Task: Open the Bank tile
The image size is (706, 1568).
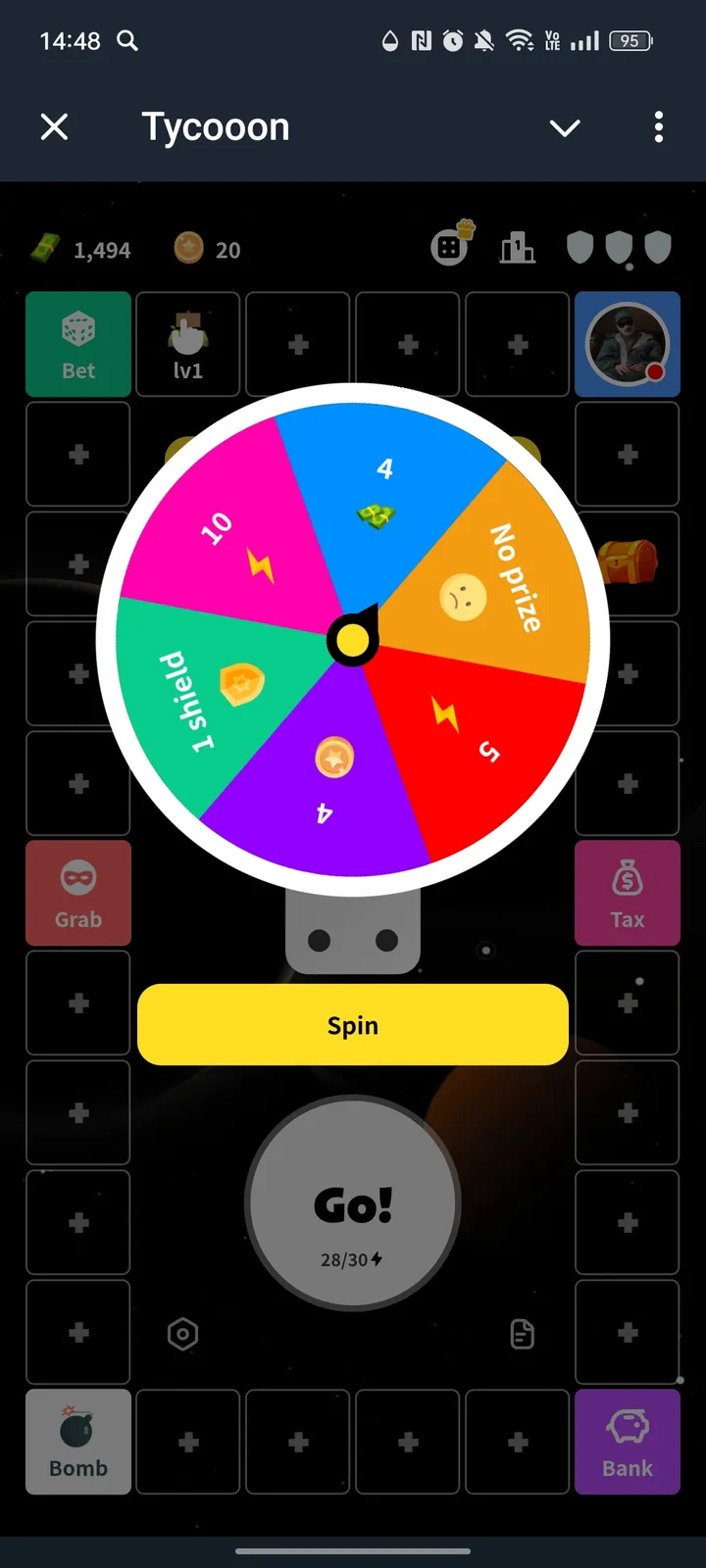Action: point(628,1442)
